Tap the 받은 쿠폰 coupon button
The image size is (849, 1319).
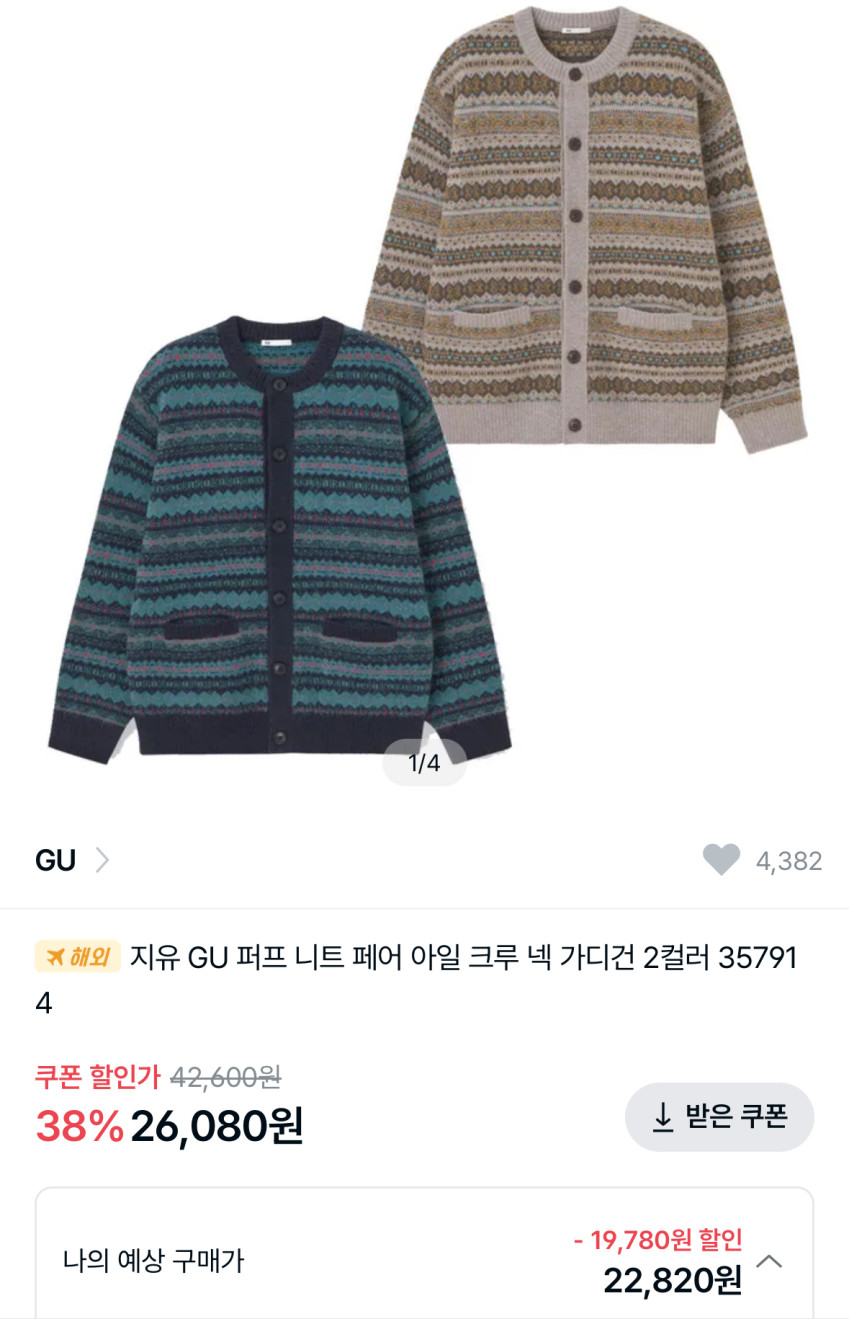coord(719,1117)
